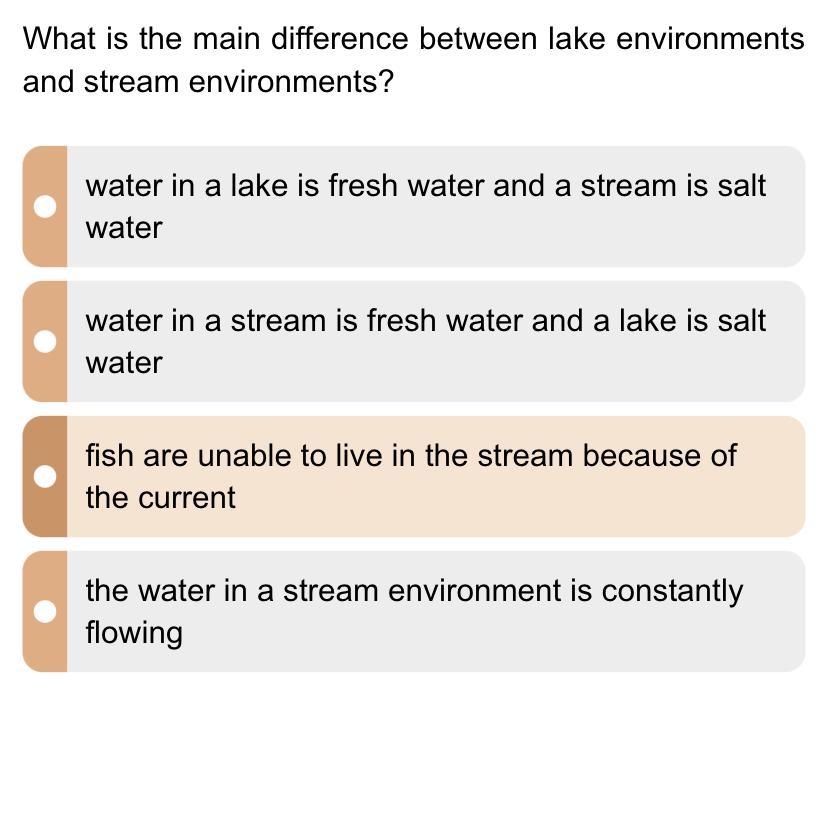
Task: Choose "water in a stream is fresh water" option
Action: 45,341
